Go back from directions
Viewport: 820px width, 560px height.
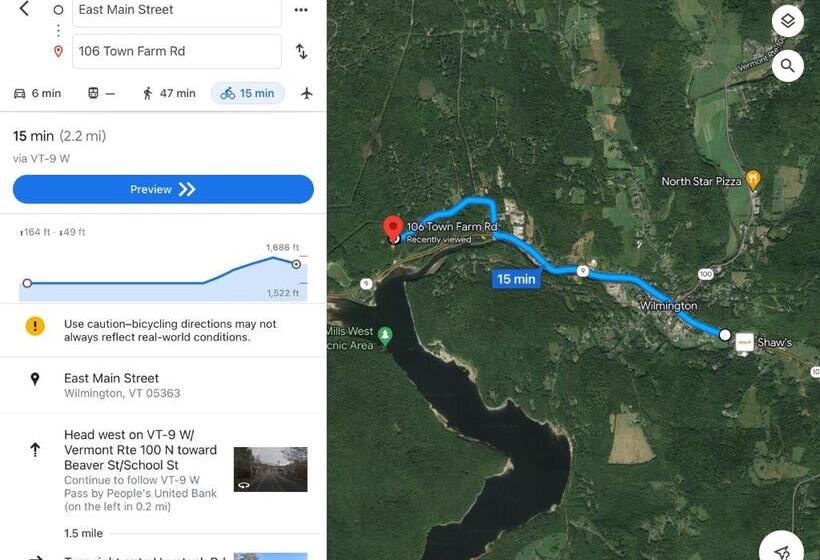click(25, 10)
